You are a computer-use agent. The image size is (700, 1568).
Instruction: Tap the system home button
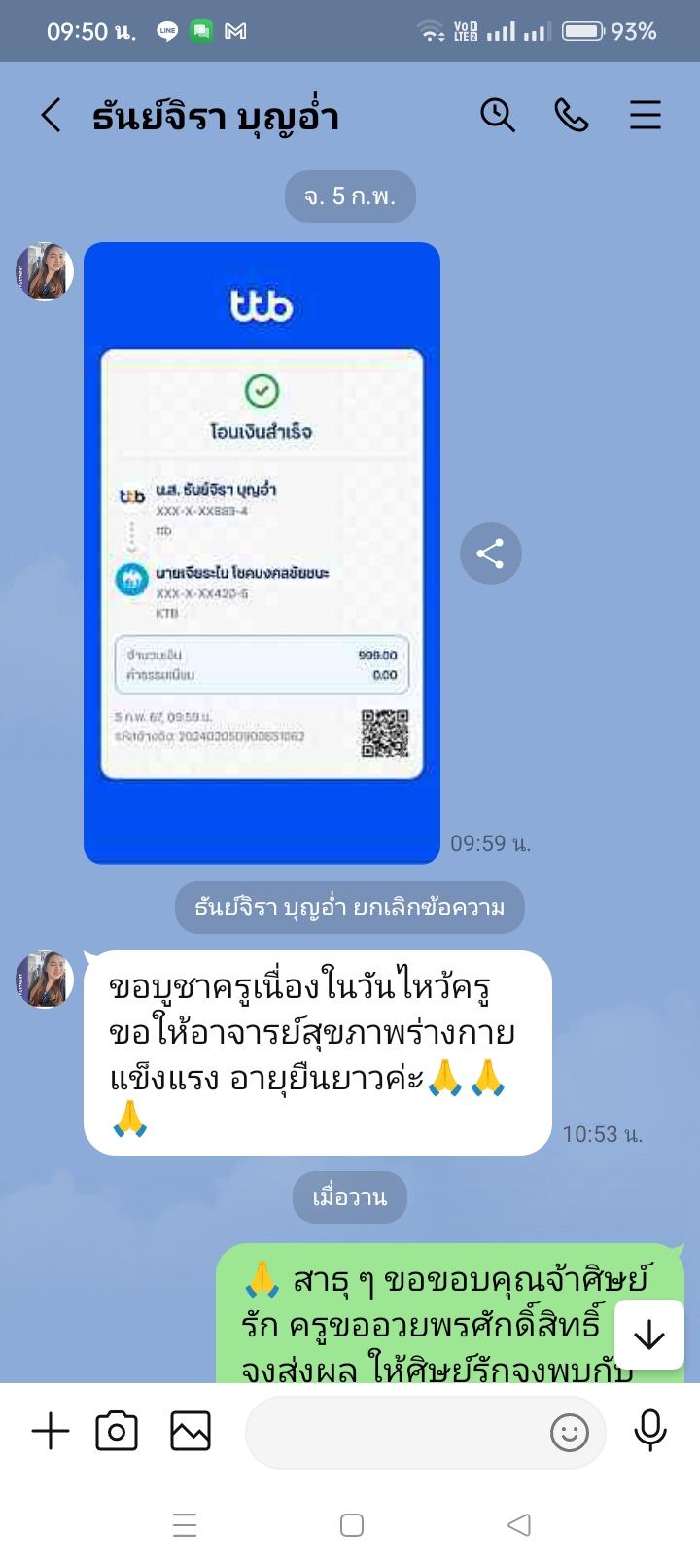pos(352,1524)
